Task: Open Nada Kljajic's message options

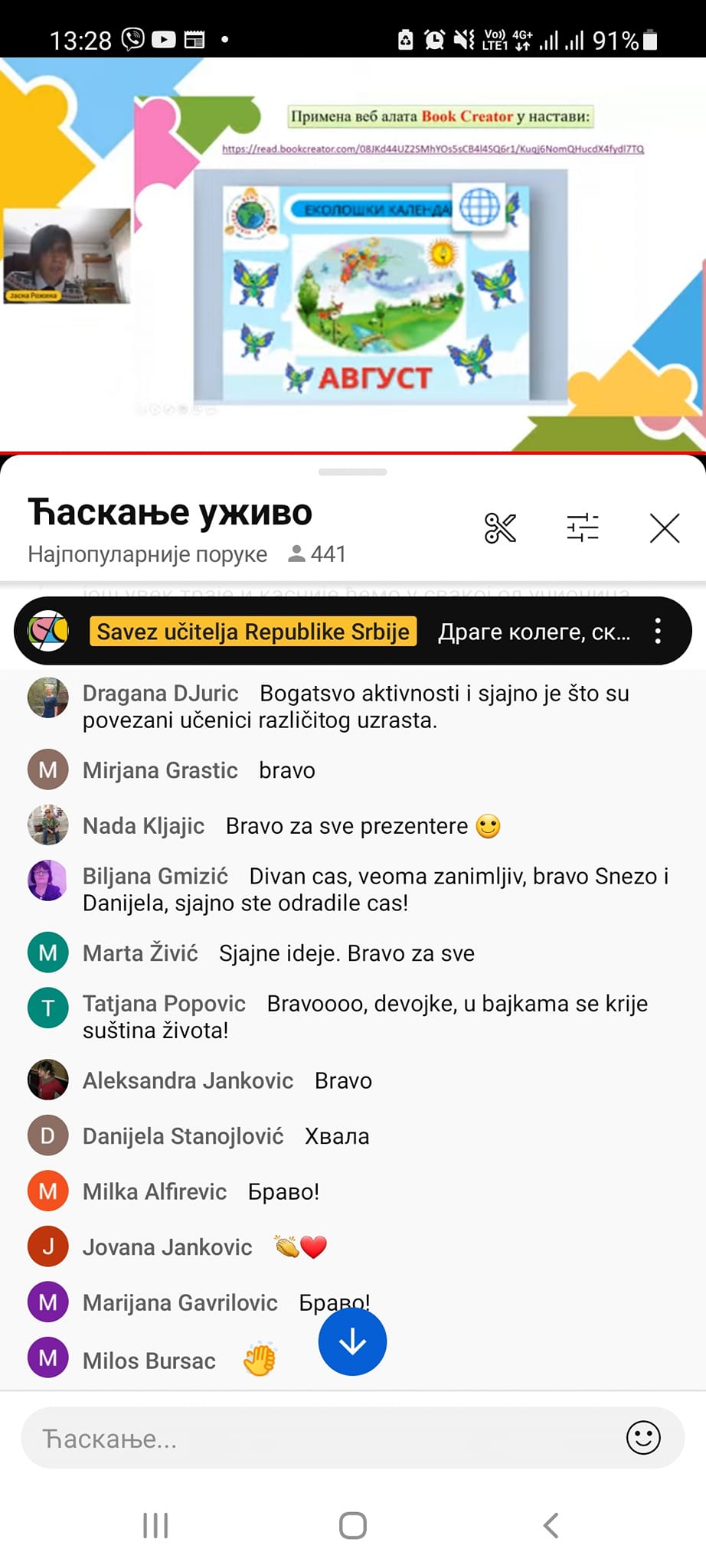Action: [x=291, y=825]
